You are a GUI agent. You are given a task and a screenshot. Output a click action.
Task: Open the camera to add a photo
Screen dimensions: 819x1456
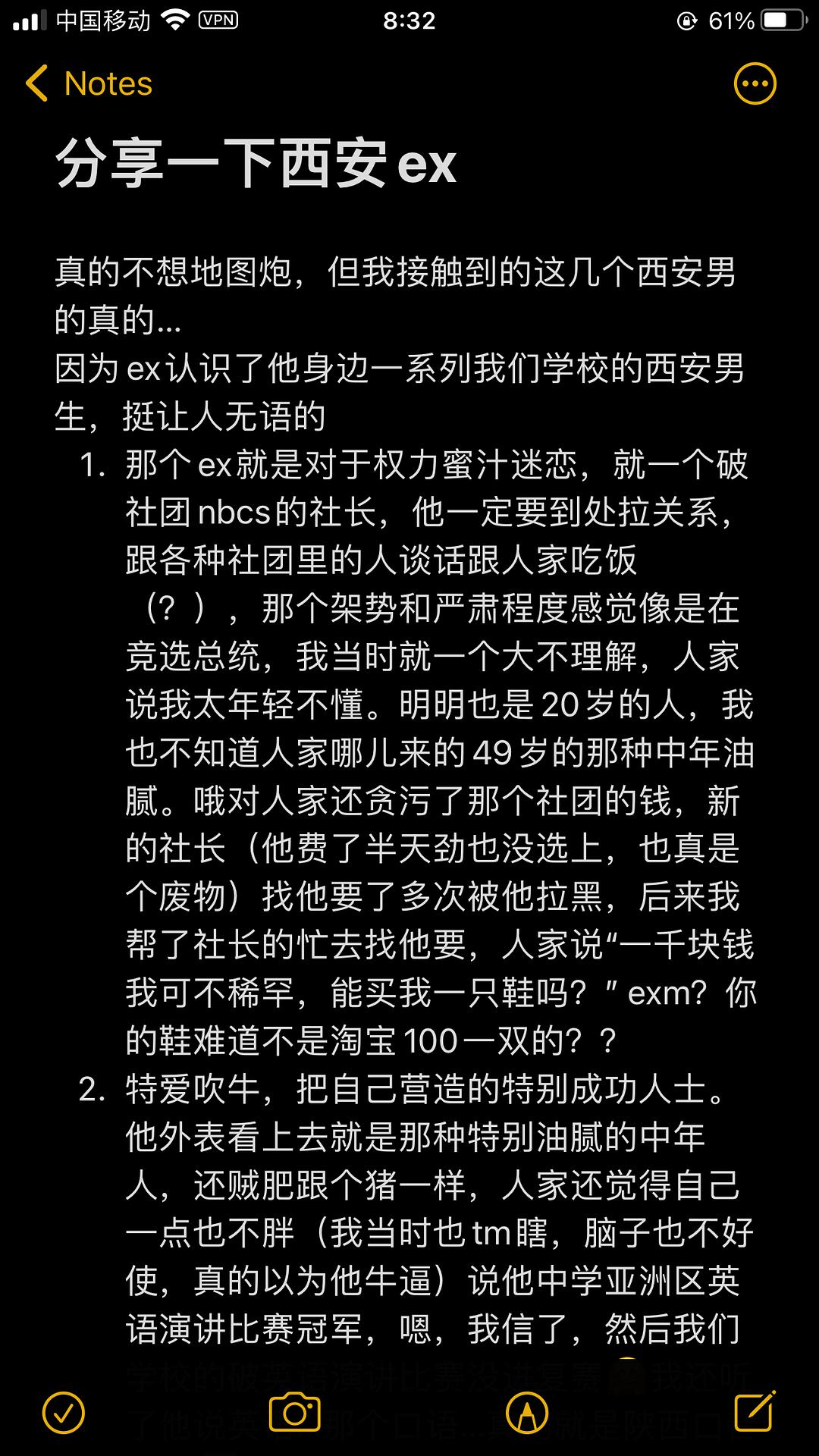(294, 1412)
